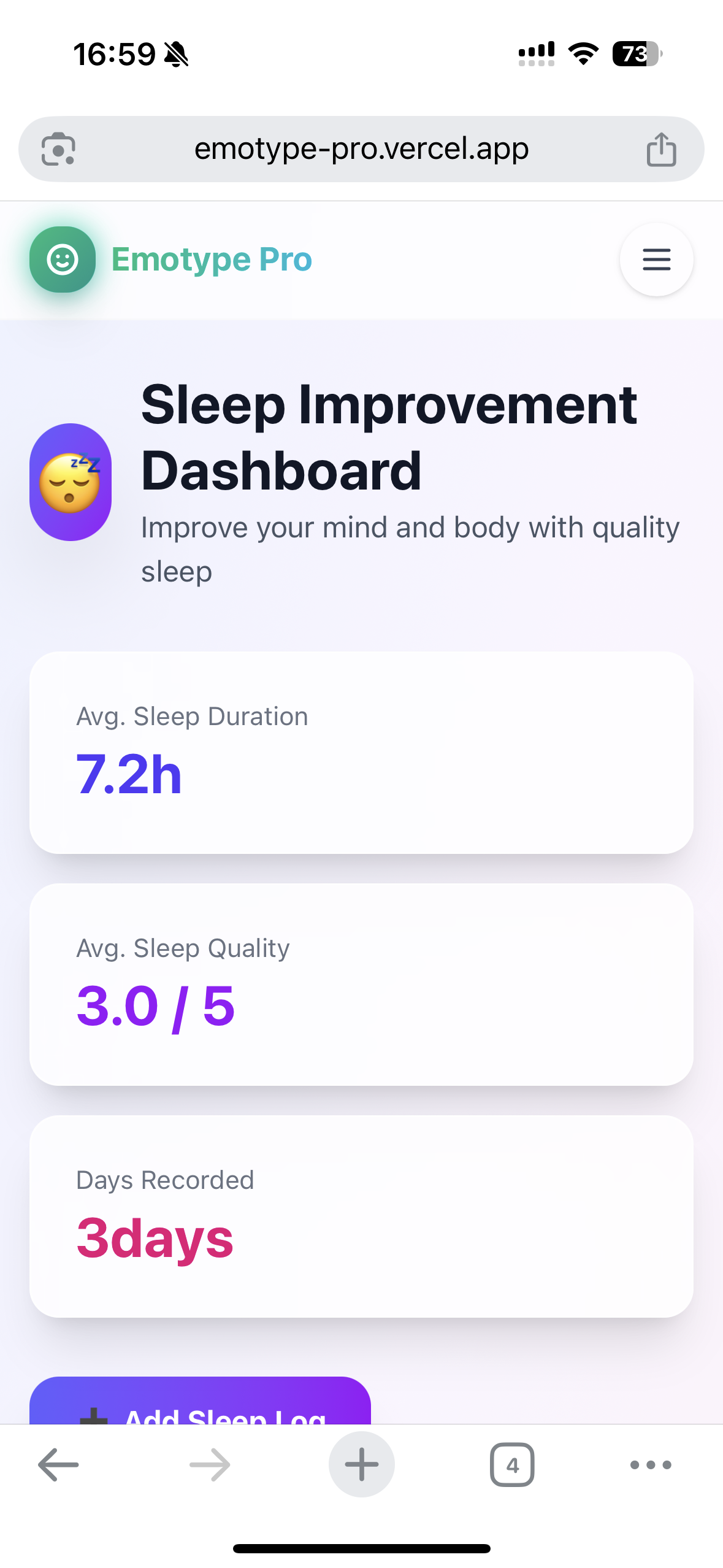Select the Avg. Sleep Quality card
This screenshot has width=723, height=1568.
(x=361, y=983)
